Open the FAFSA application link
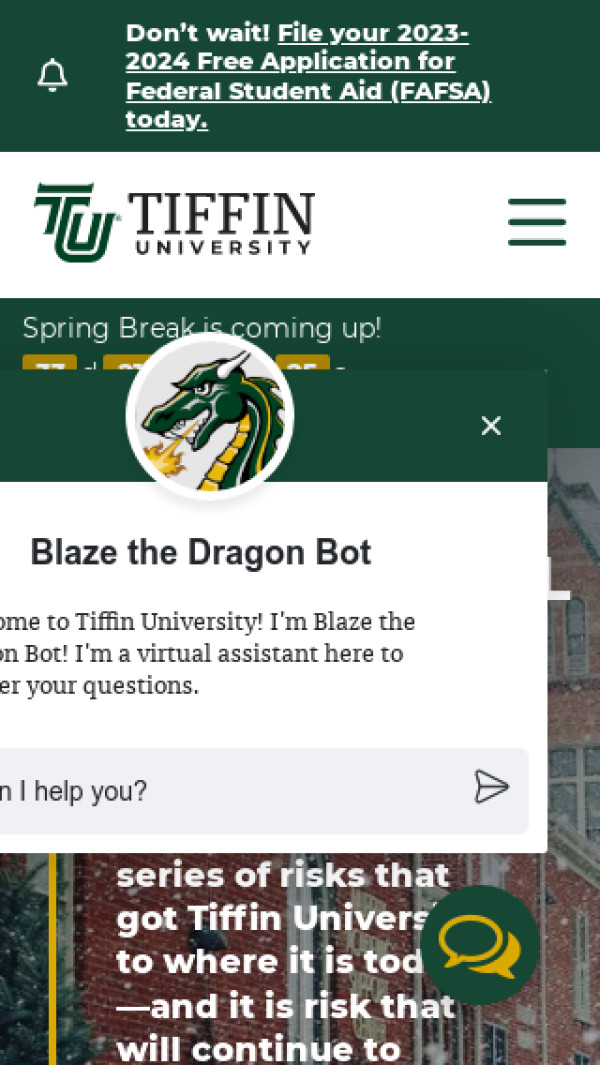 point(308,77)
